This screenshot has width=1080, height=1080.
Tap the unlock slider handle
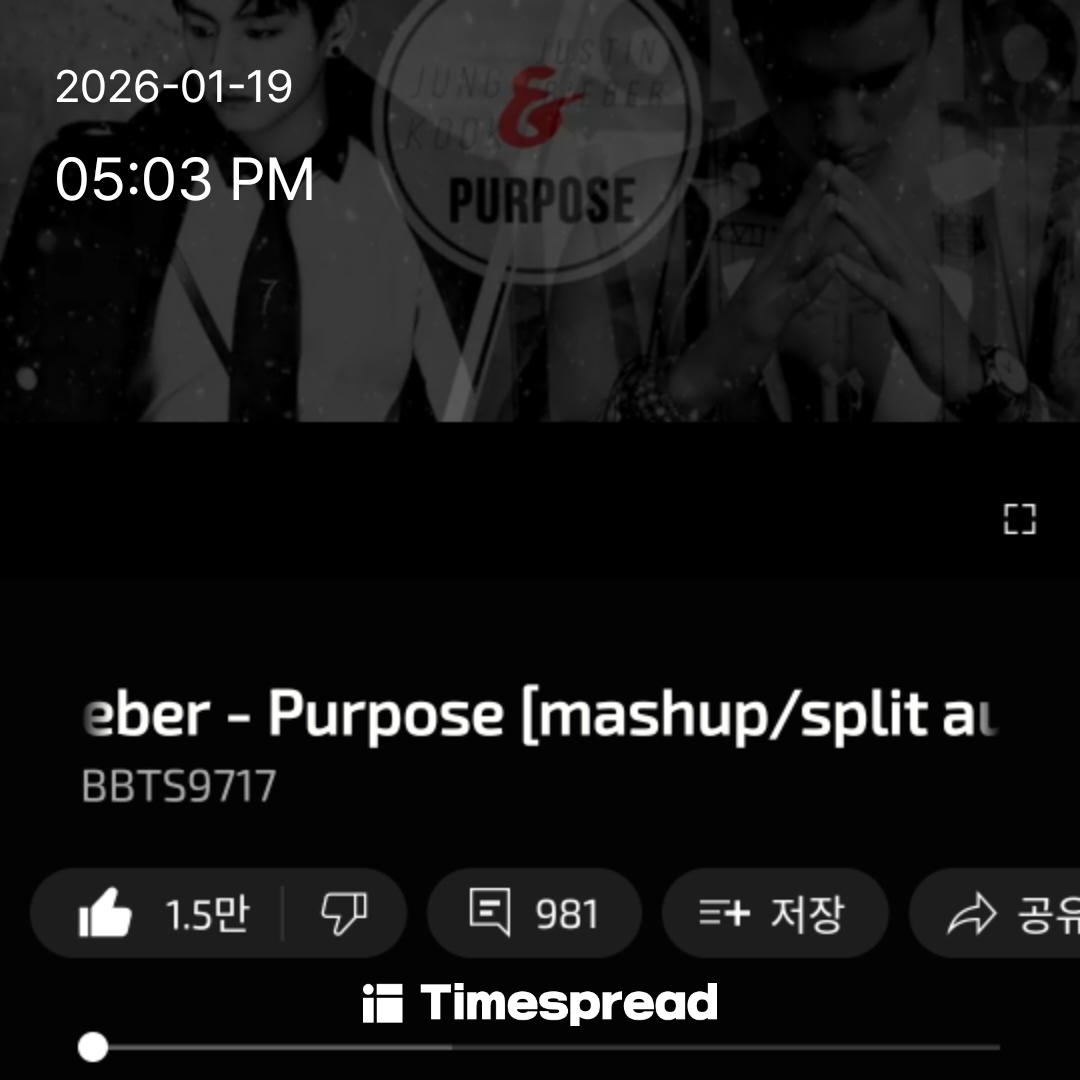tap(93, 1047)
